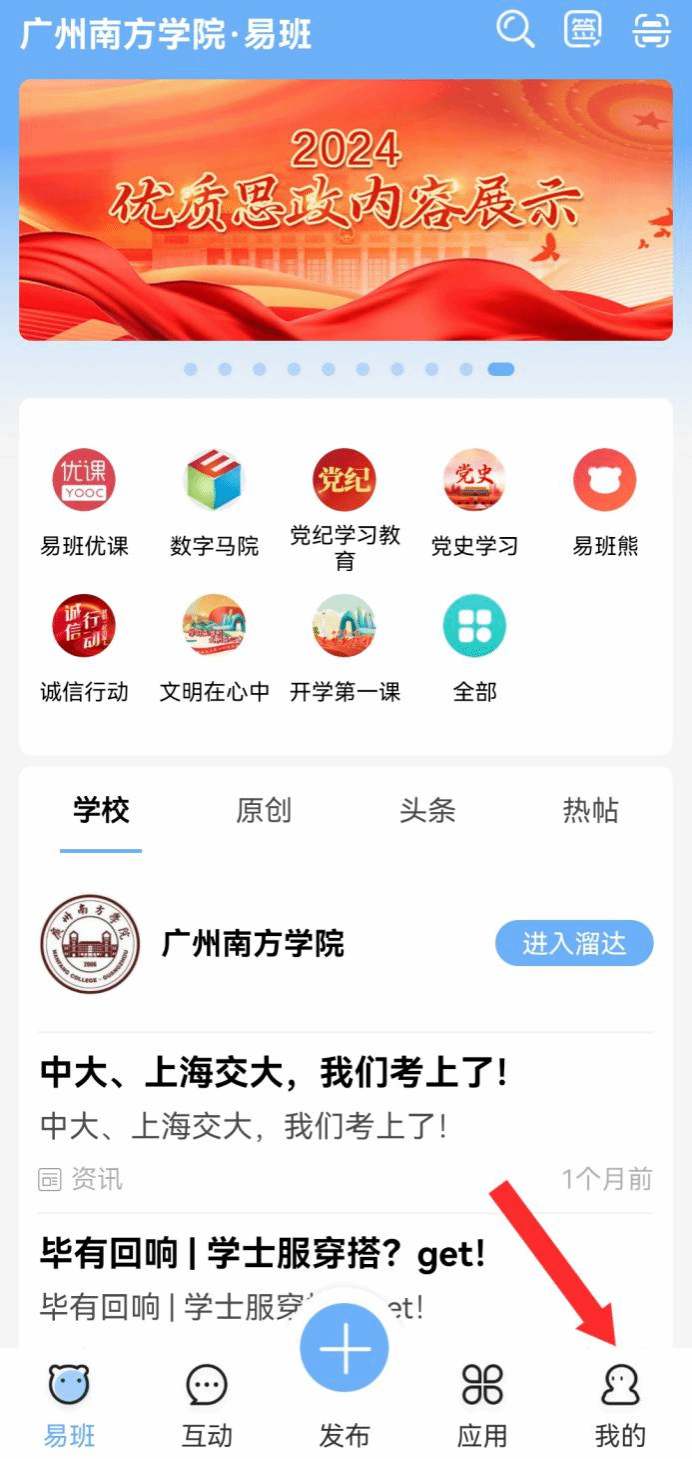Tap the 进入溜达 button

click(574, 944)
